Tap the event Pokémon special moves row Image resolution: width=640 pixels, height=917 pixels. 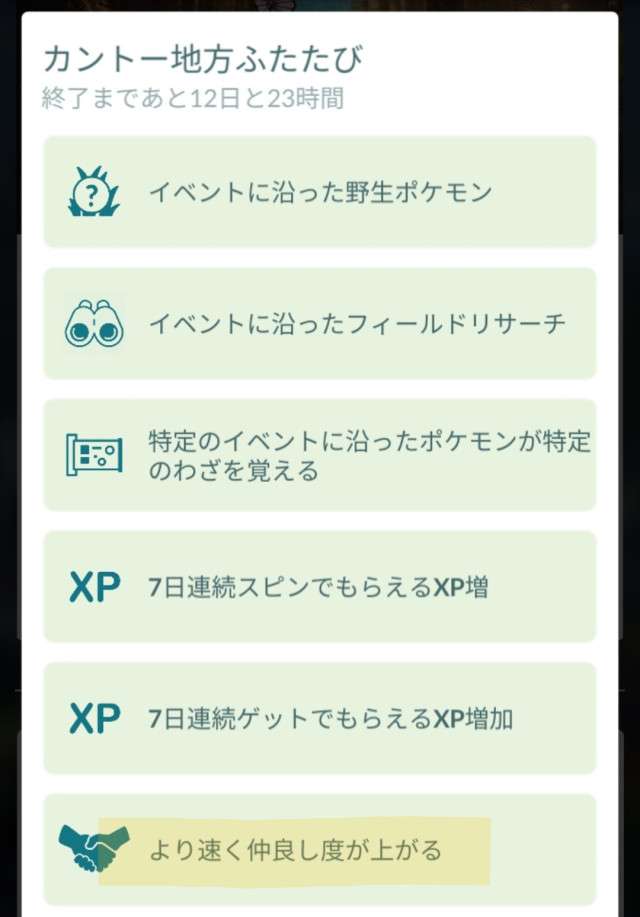tap(320, 455)
